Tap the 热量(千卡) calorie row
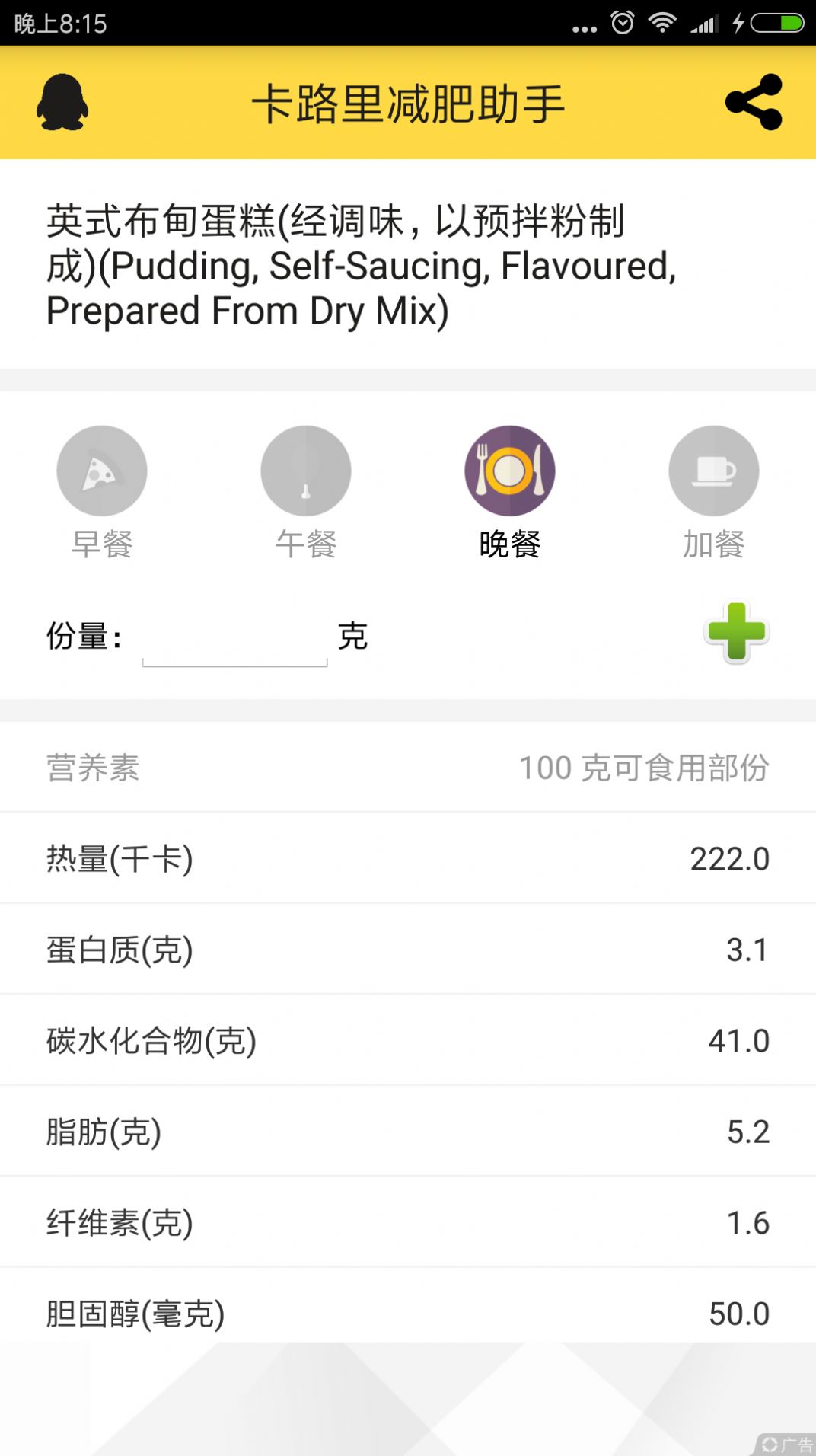This screenshot has height=1456, width=816. [408, 858]
